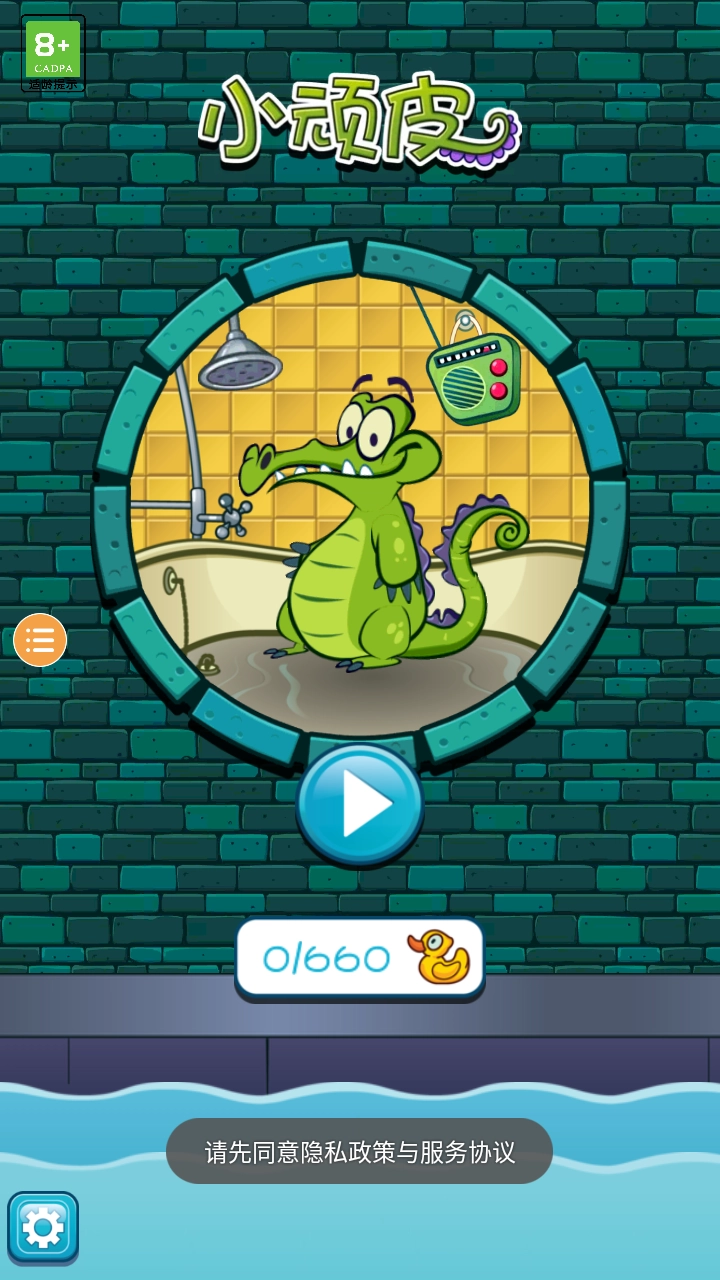Open the 0/660 rubber duck collection
The width and height of the screenshot is (720, 1280).
point(360,958)
